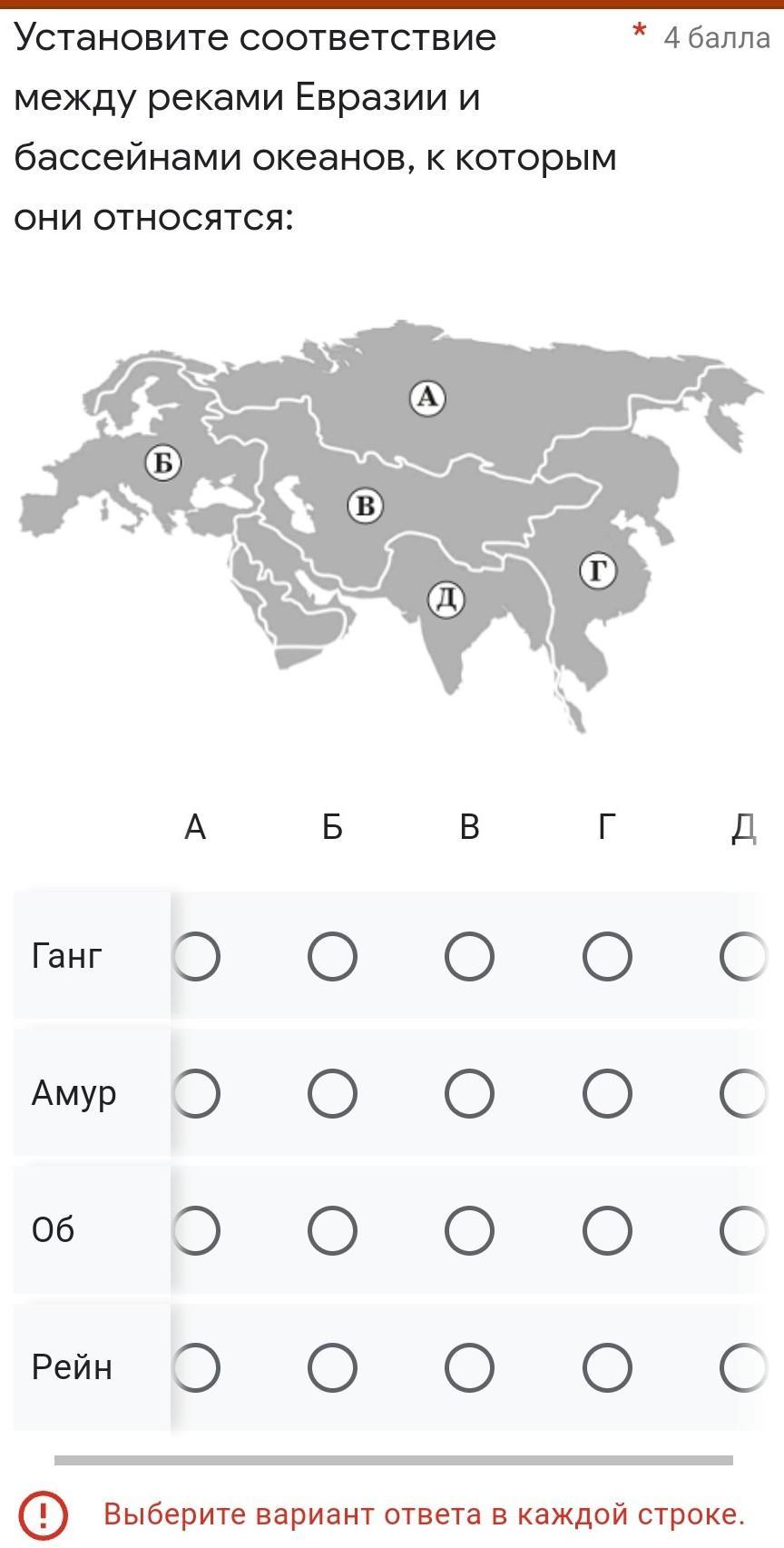The width and height of the screenshot is (784, 1548).
Task: Pick Д for Рейн
Action: click(744, 1368)
